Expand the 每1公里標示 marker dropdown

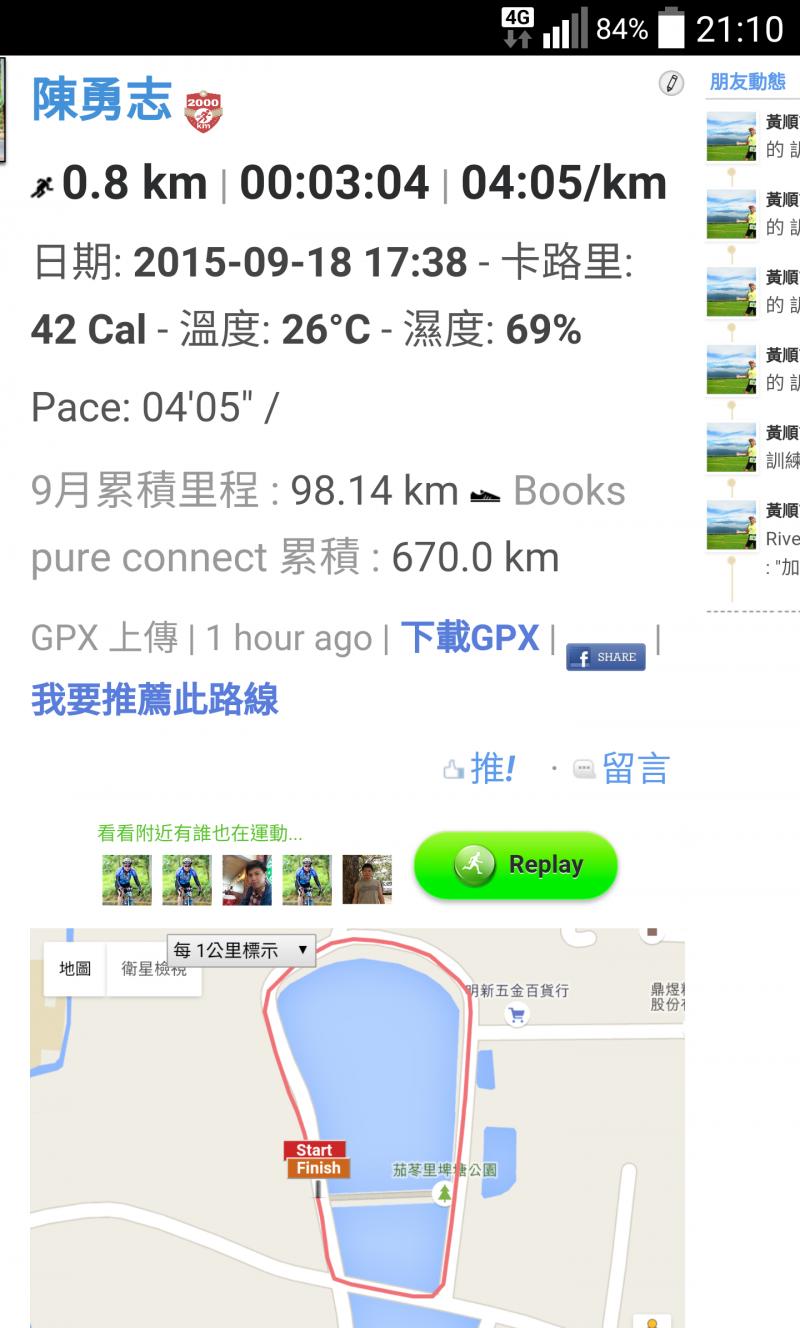point(241,950)
